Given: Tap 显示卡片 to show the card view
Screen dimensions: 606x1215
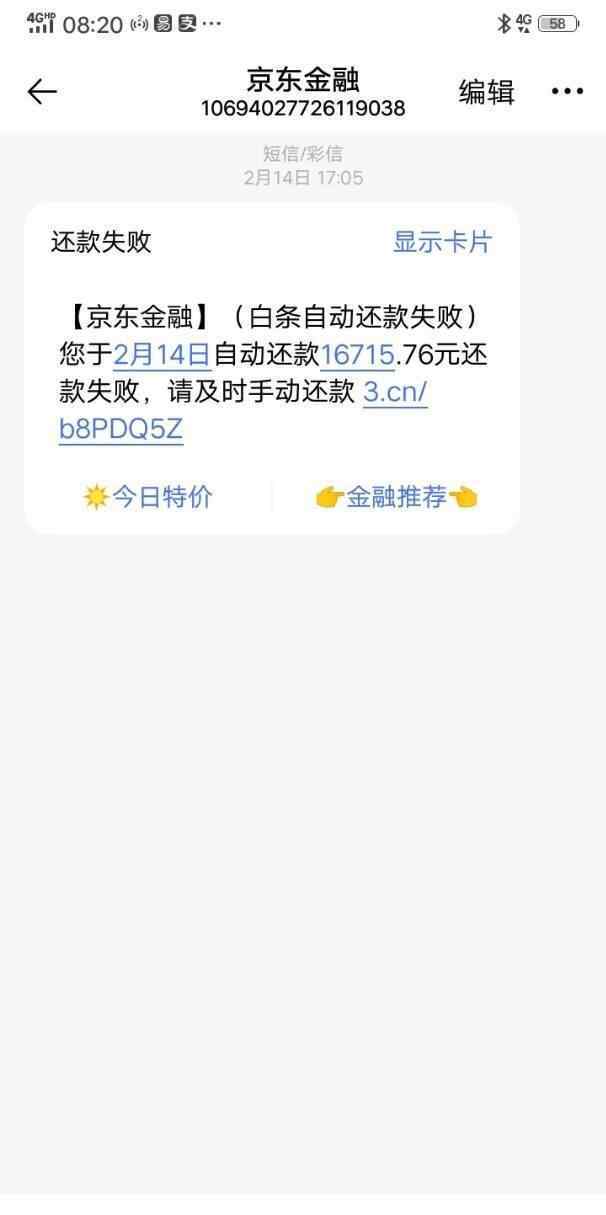Looking at the screenshot, I should (x=442, y=242).
